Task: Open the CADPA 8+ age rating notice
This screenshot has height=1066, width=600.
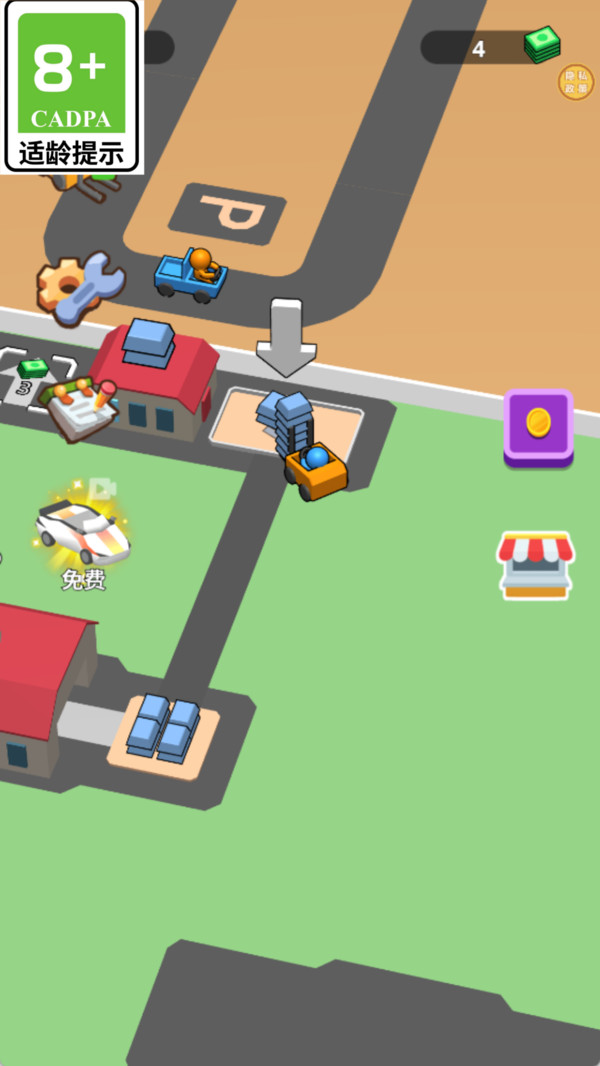Action: pos(72,87)
